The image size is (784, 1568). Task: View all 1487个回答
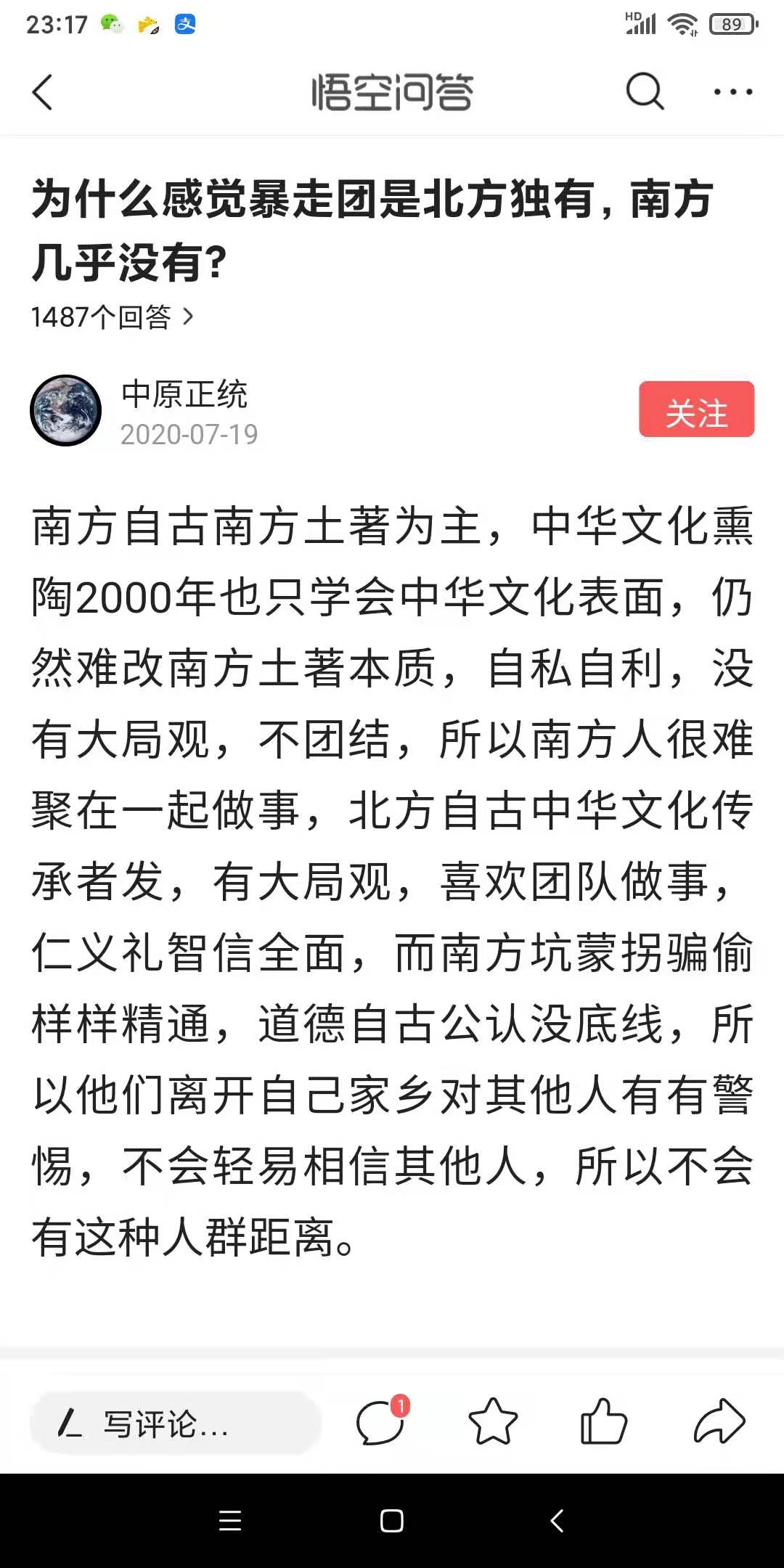[x=113, y=317]
